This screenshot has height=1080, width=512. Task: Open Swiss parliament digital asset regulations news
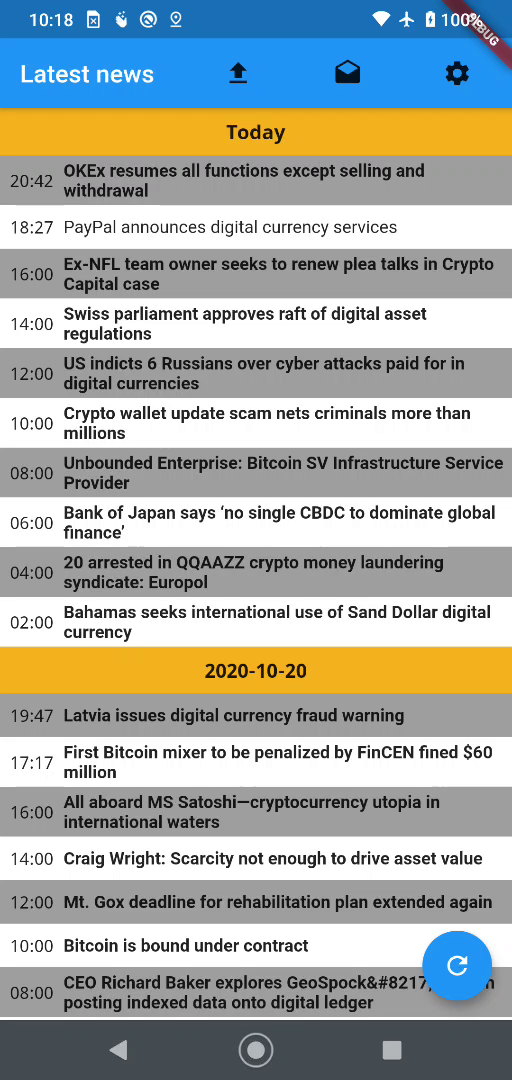[256, 324]
